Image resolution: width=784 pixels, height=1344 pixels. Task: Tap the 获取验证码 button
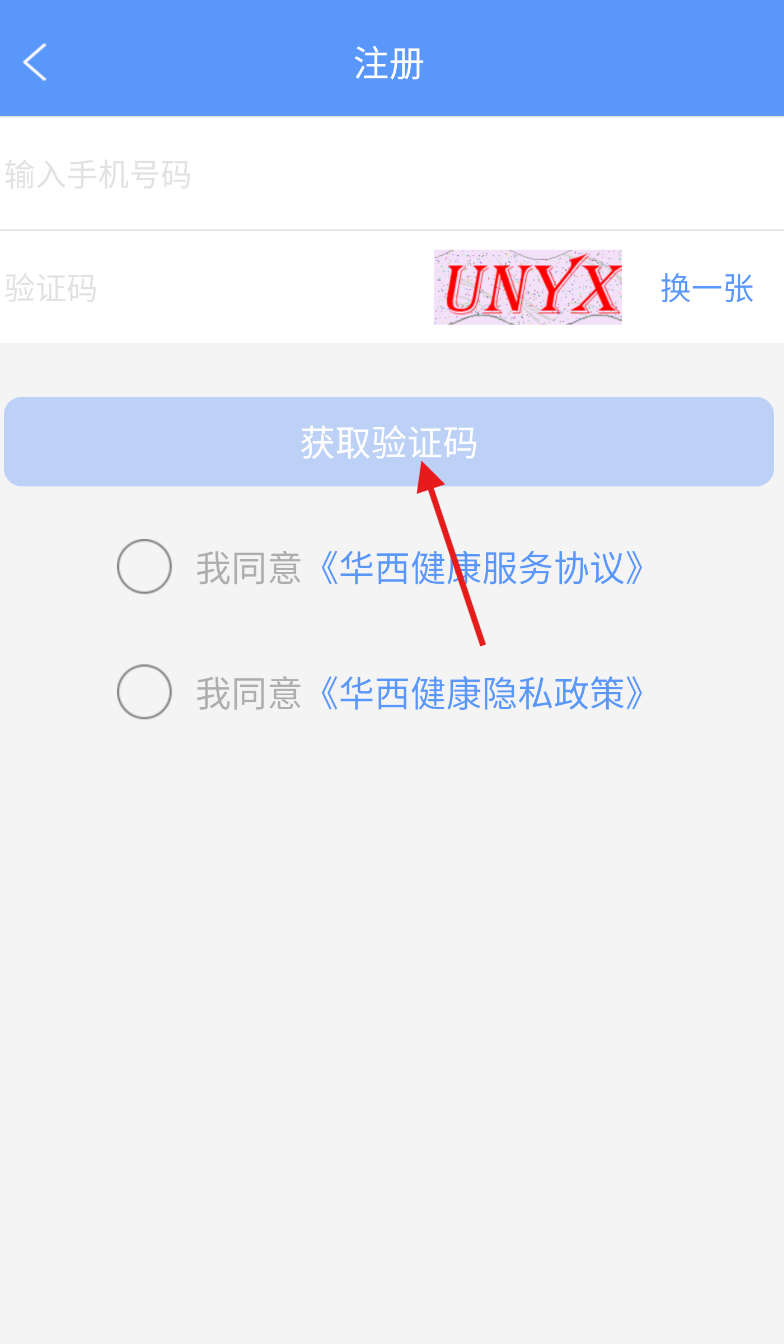pyautogui.click(x=389, y=442)
